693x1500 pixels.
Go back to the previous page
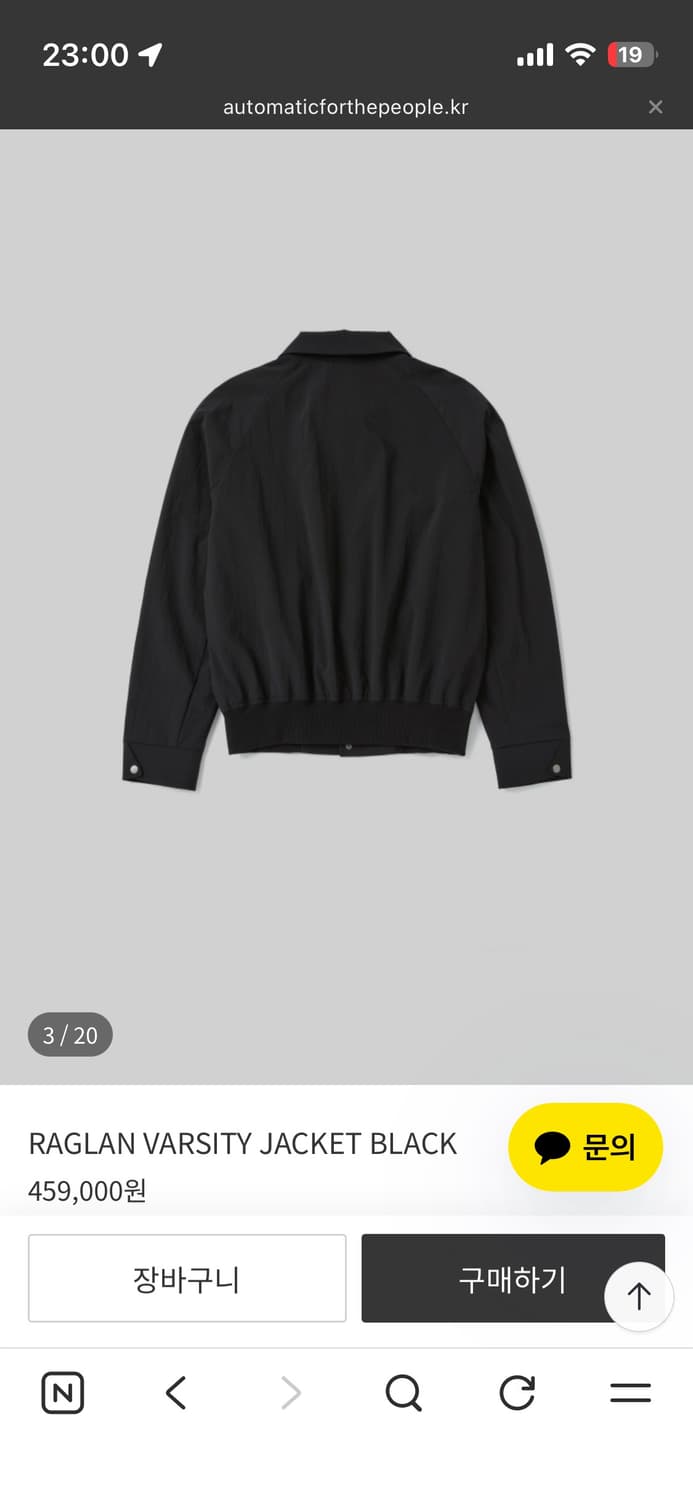tap(176, 1392)
